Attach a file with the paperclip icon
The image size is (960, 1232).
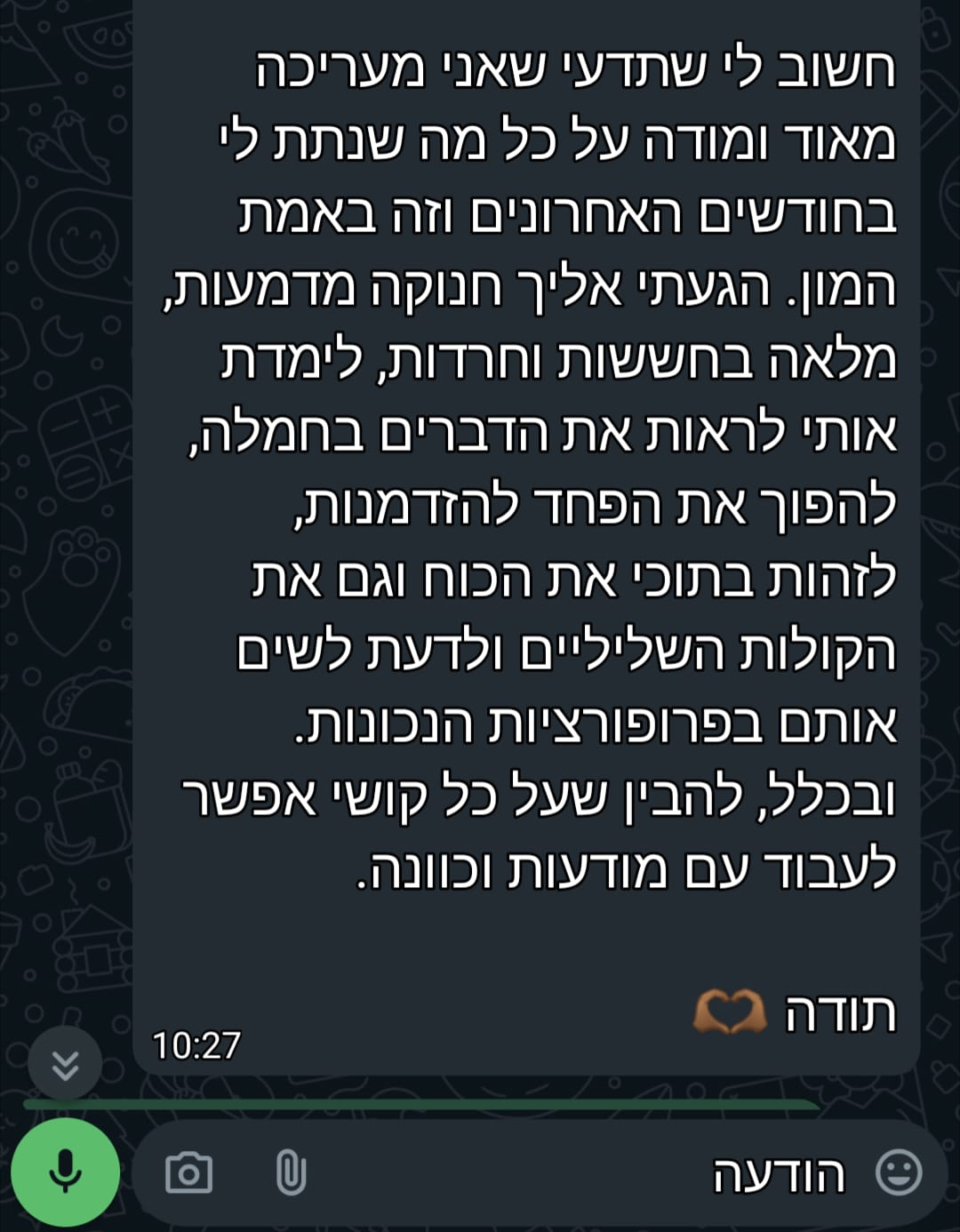pos(291,1173)
